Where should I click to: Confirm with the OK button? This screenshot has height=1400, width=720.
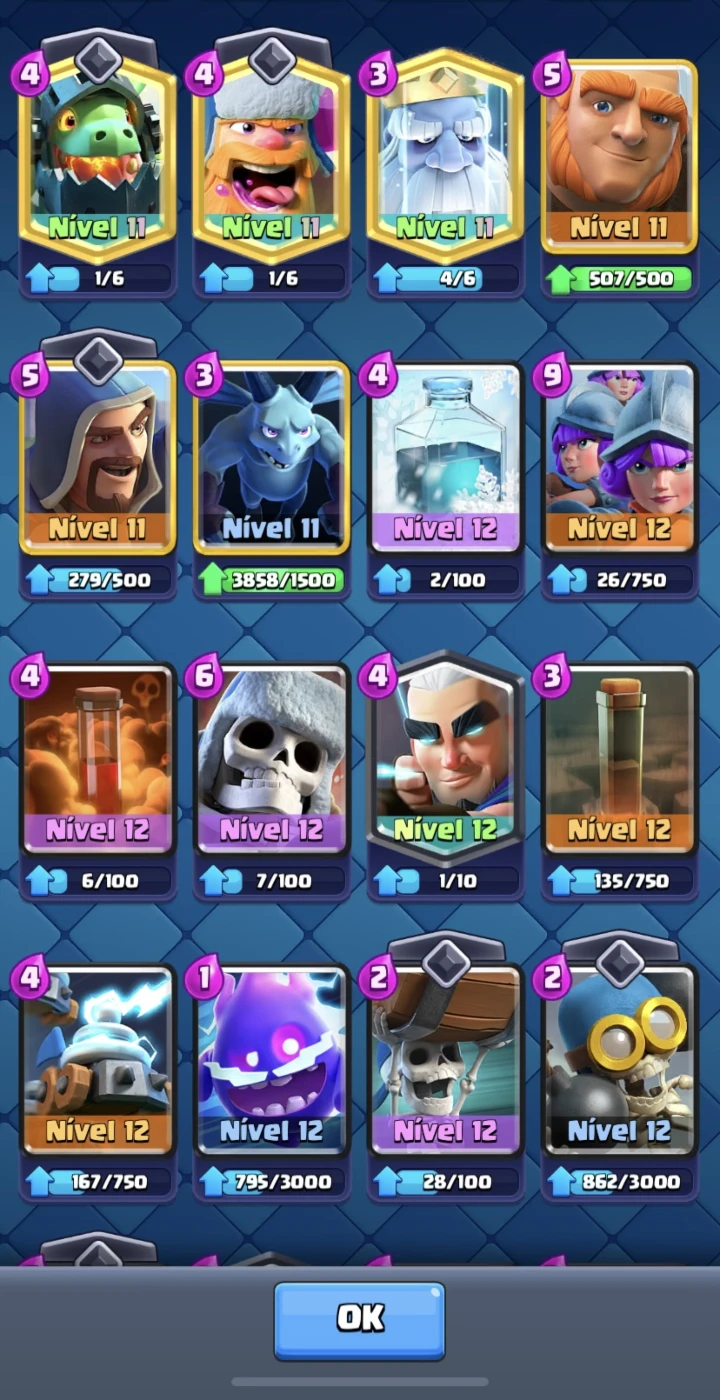point(360,1320)
